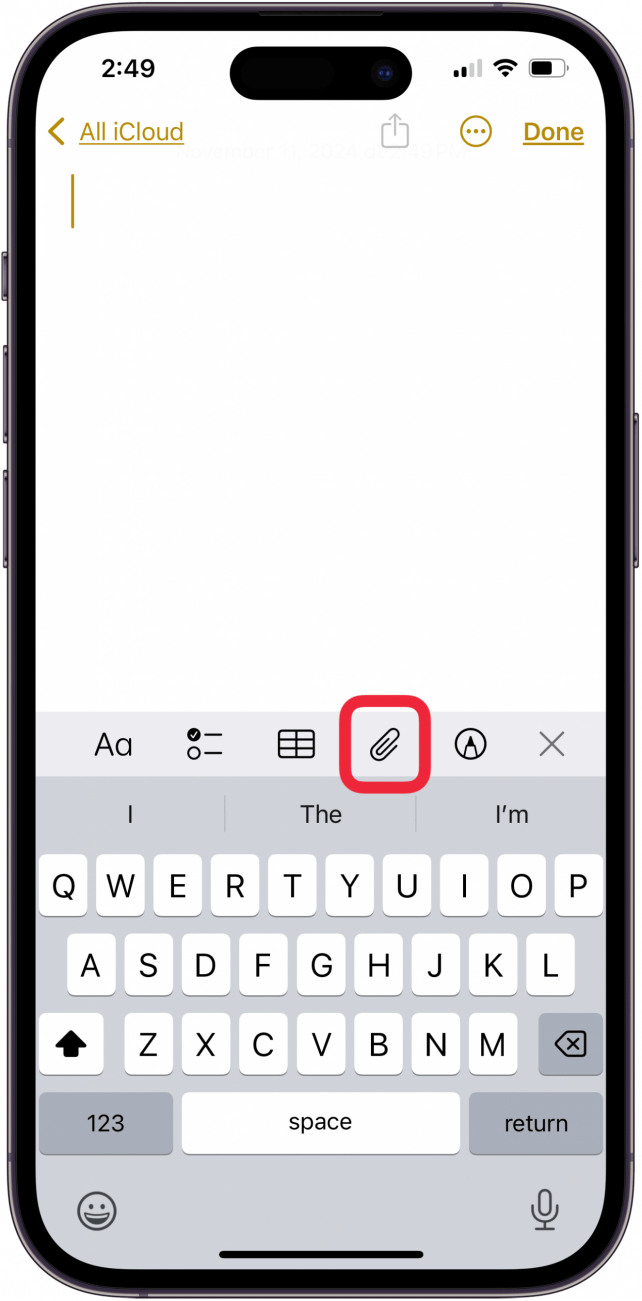Insert a checklist

pos(204,744)
